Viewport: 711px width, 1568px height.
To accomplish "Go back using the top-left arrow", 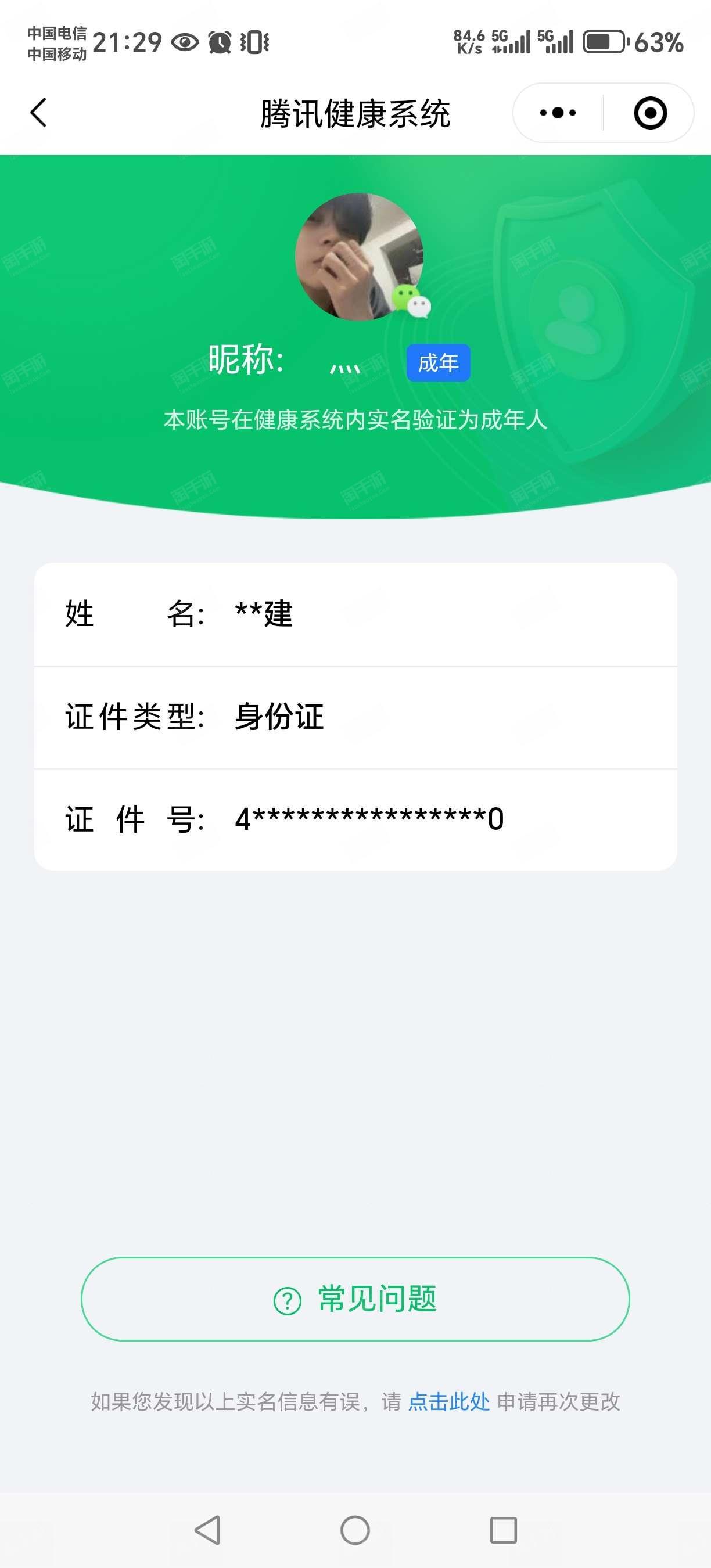I will (x=38, y=113).
